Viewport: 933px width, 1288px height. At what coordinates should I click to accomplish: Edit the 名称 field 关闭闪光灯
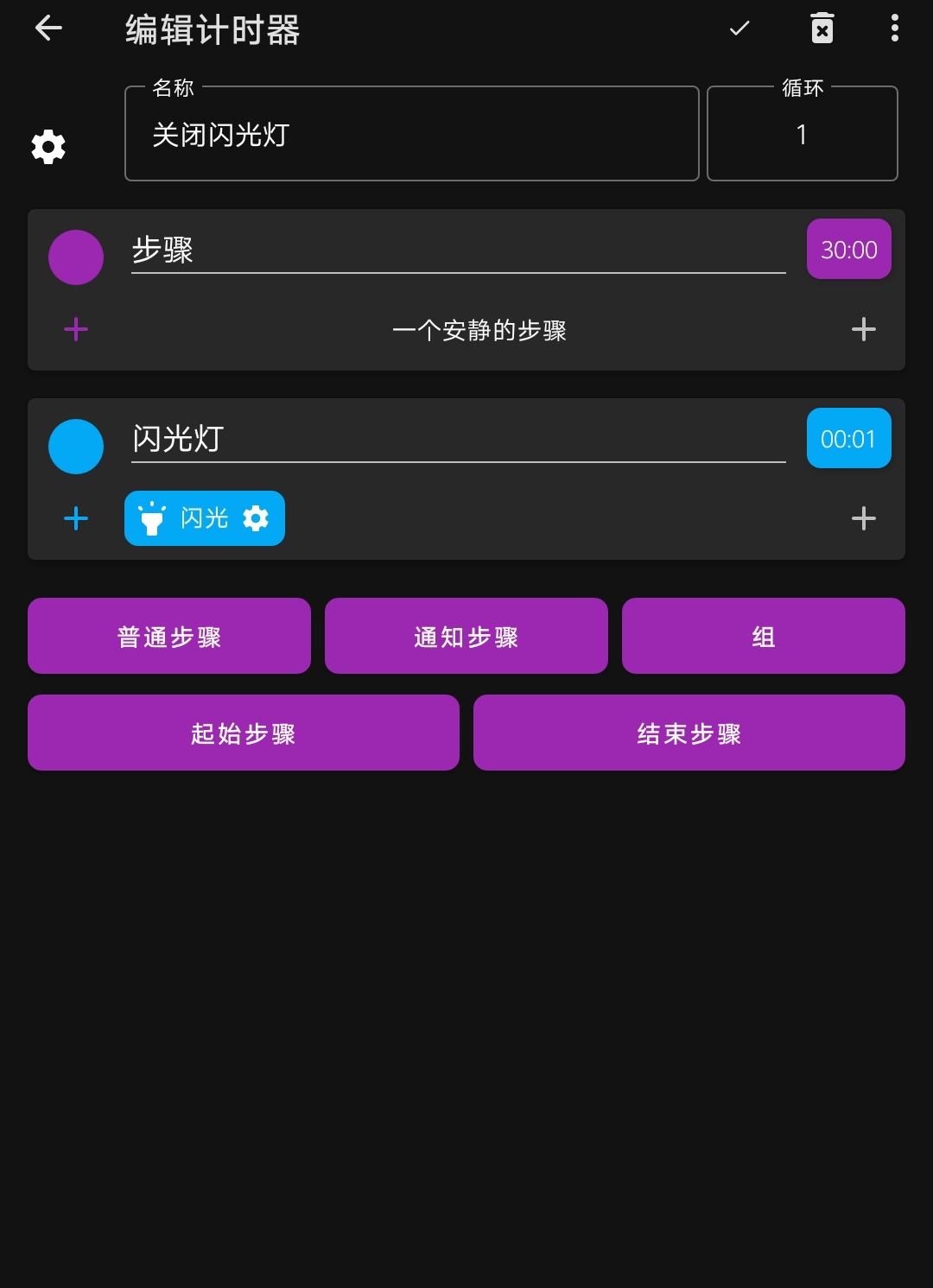click(411, 135)
